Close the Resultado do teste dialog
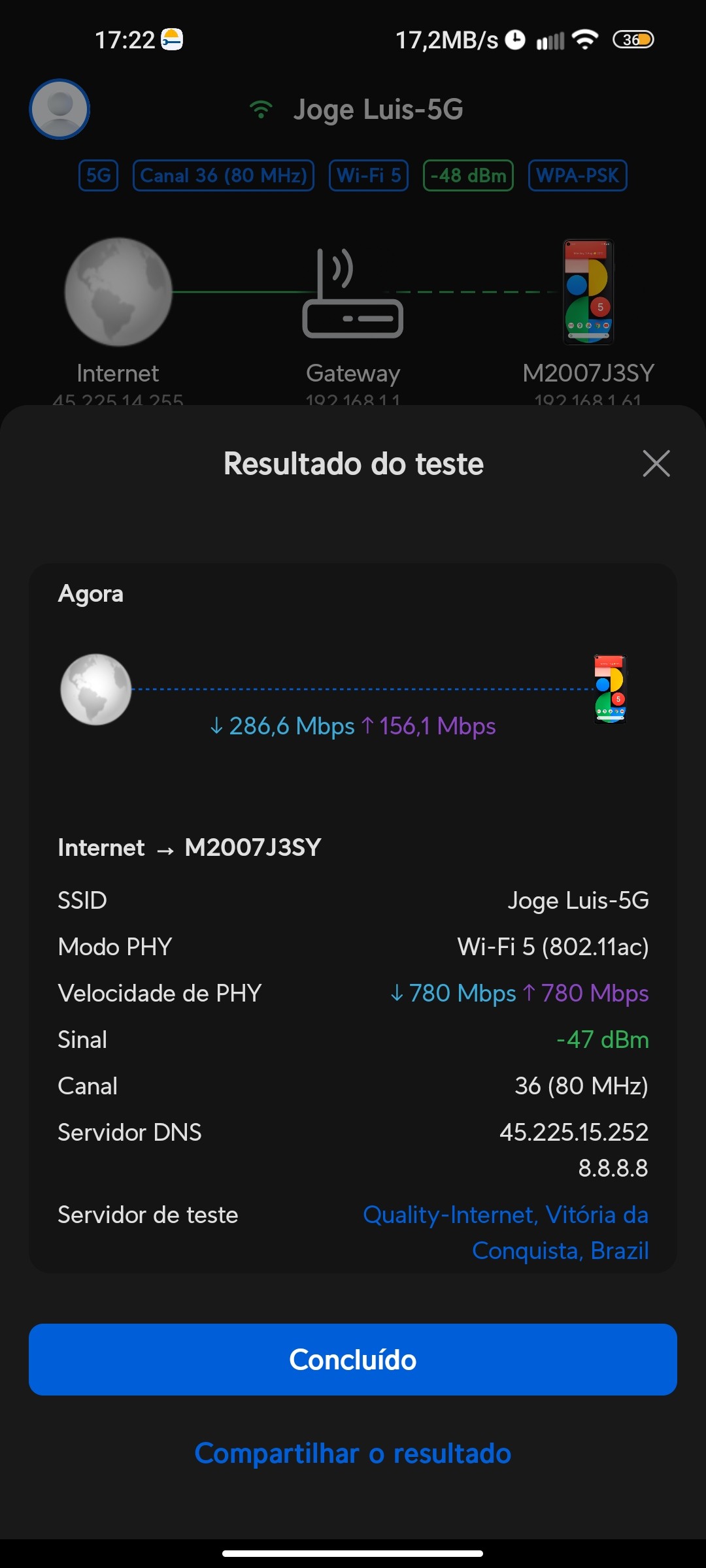This screenshot has height=1568, width=706. click(x=656, y=464)
